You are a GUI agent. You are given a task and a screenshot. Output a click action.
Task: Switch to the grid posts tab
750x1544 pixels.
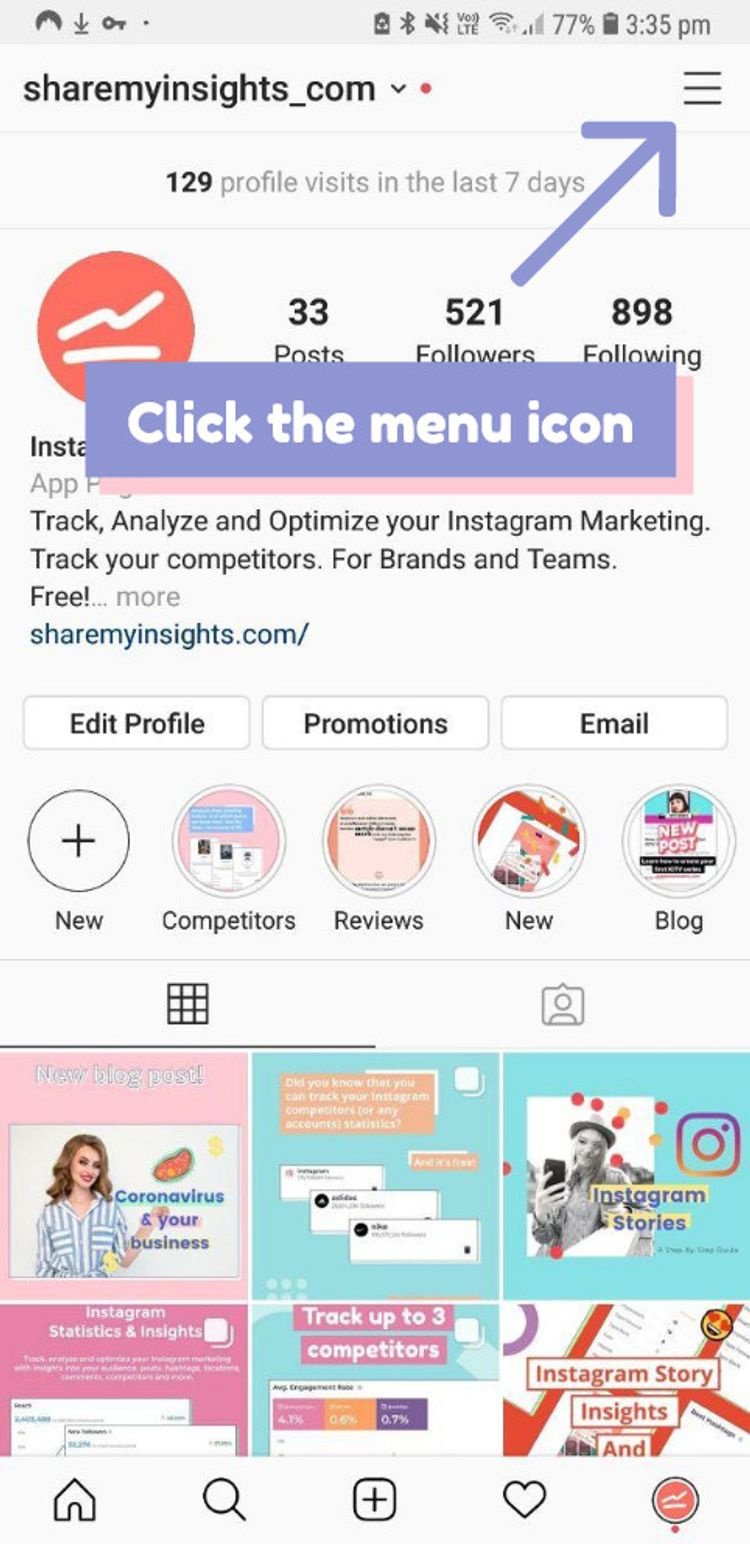point(188,1004)
